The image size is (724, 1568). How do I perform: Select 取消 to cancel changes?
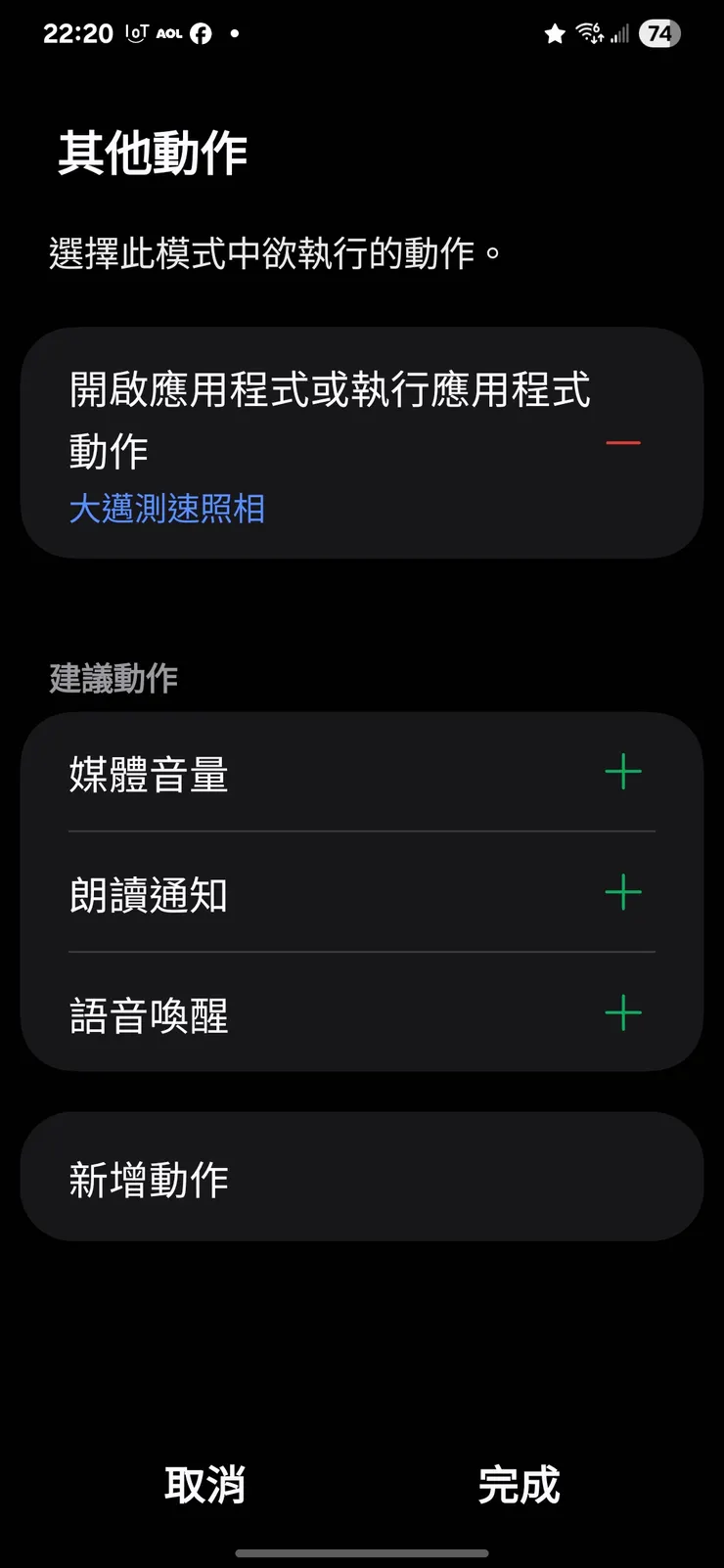(x=205, y=1484)
